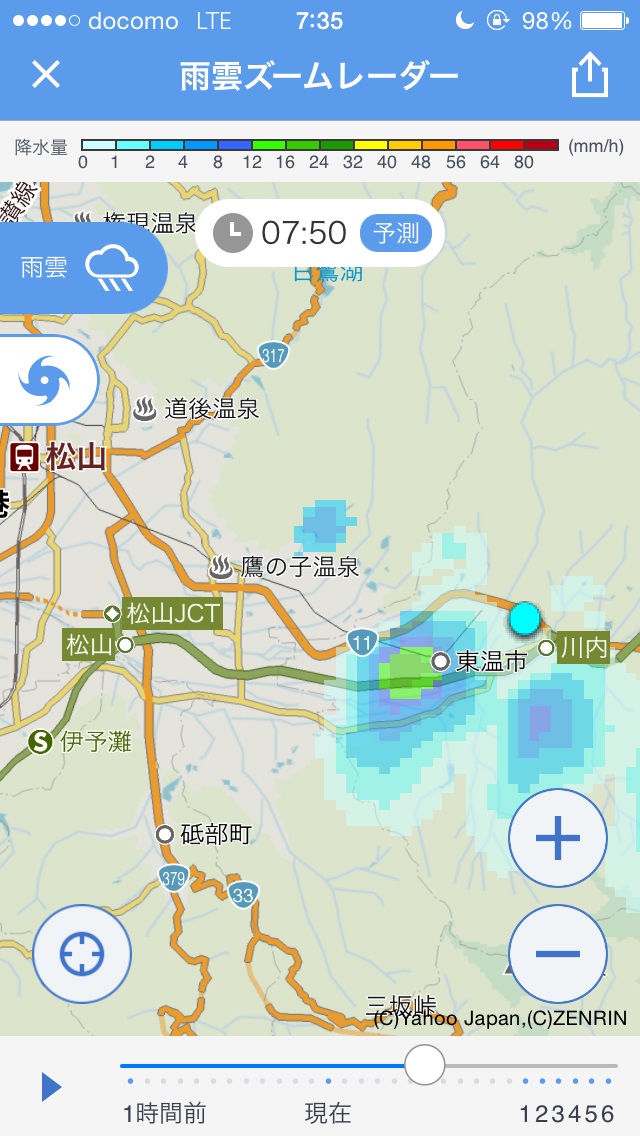This screenshot has width=640, height=1136.
Task: Zoom out with the minus button
Action: coord(558,954)
